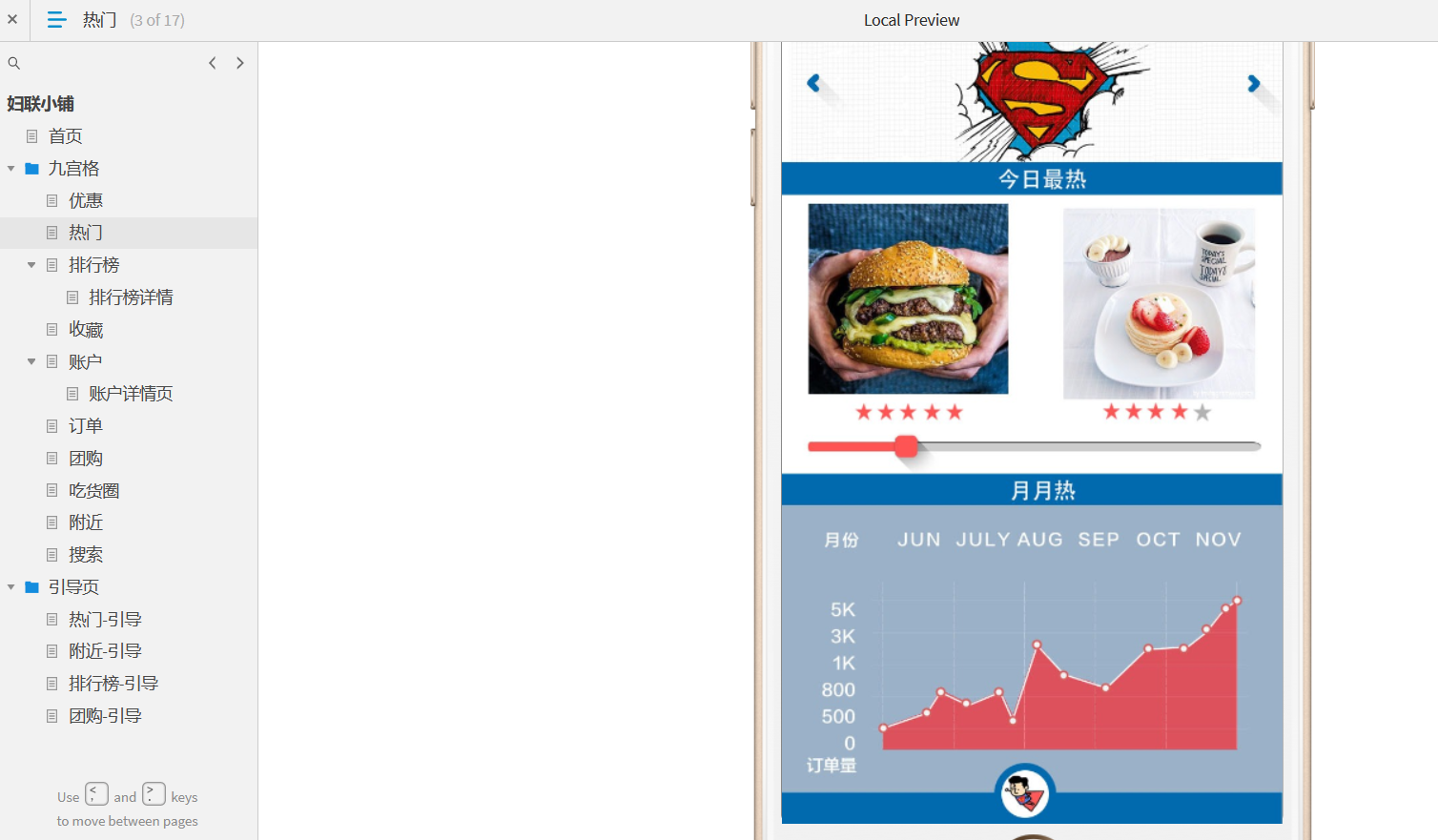Image resolution: width=1438 pixels, height=840 pixels.
Task: Go to next page in sidebar
Action: pos(240,63)
